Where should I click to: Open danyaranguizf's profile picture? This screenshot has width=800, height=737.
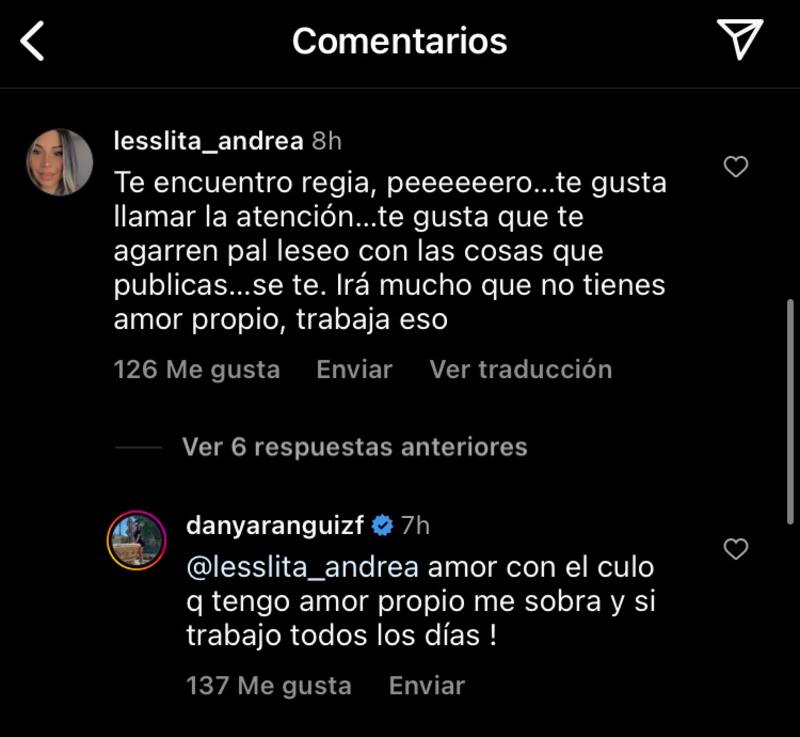[136, 540]
